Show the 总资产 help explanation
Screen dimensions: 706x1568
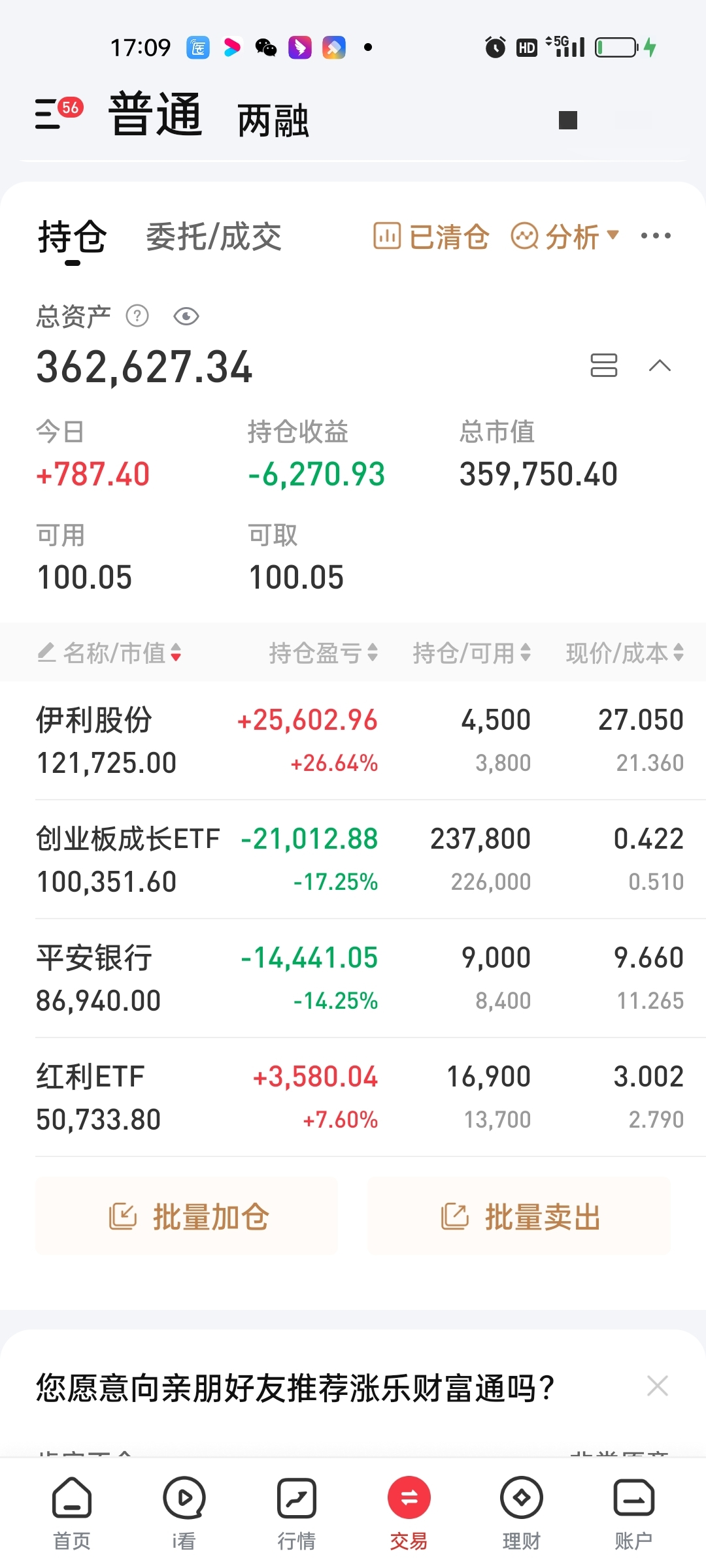pos(137,317)
